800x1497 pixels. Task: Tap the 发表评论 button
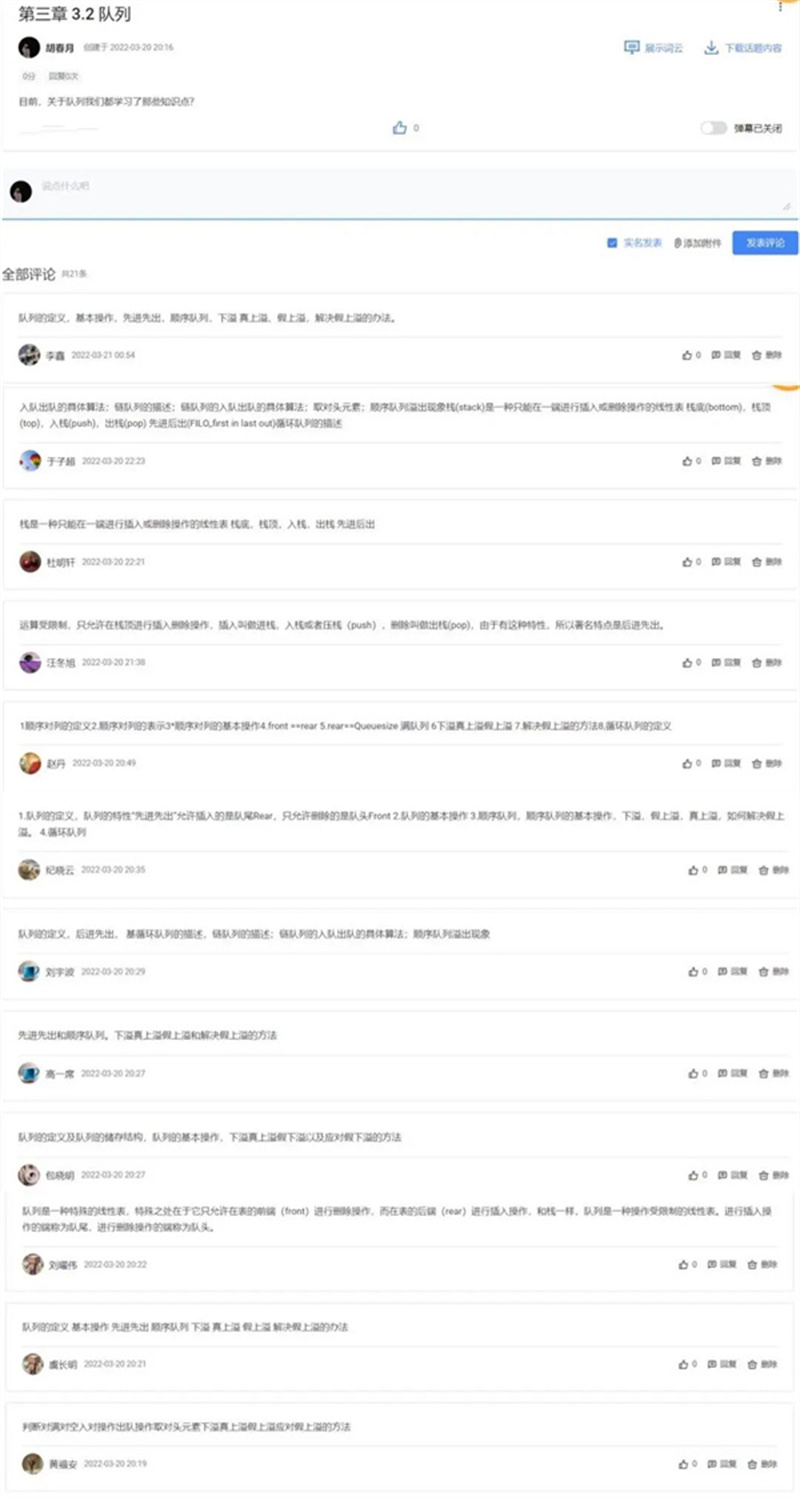tap(764, 243)
